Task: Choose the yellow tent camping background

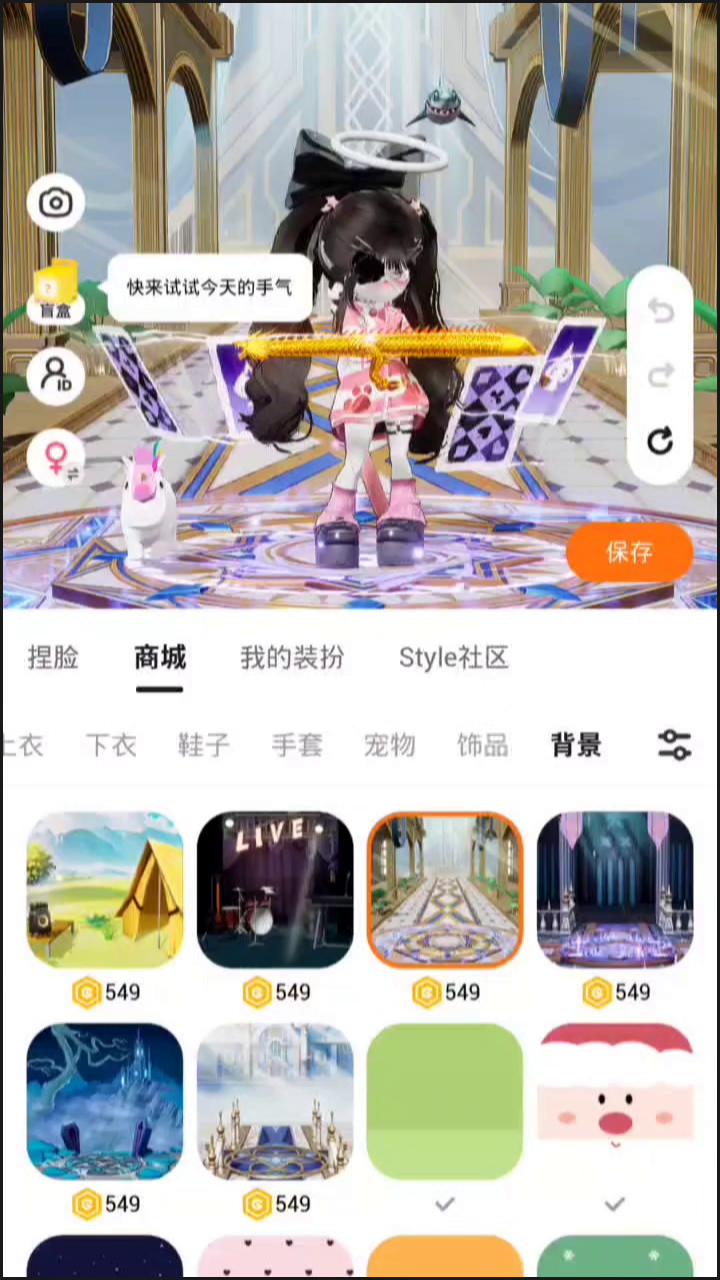Action: (105, 890)
